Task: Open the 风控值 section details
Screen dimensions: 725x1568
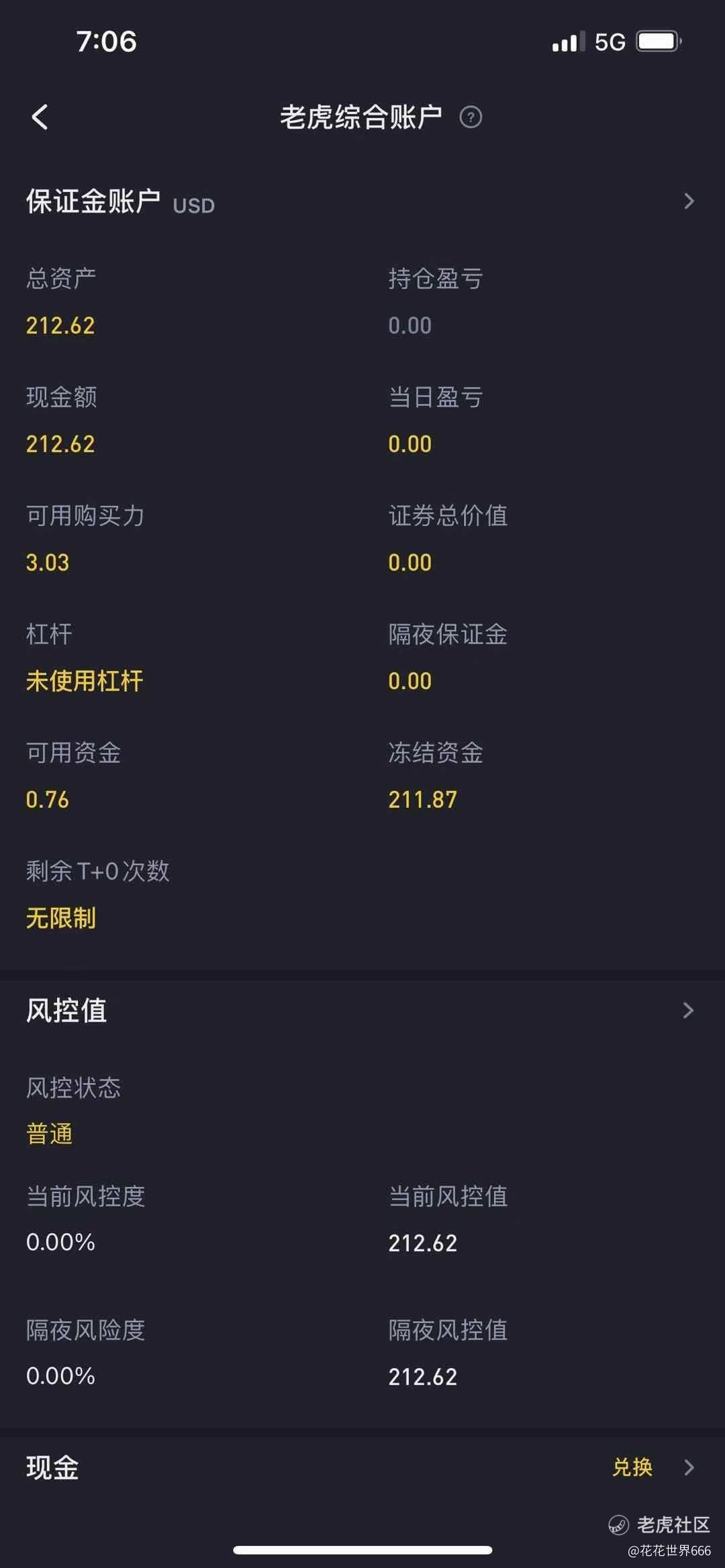Action: coord(362,1010)
